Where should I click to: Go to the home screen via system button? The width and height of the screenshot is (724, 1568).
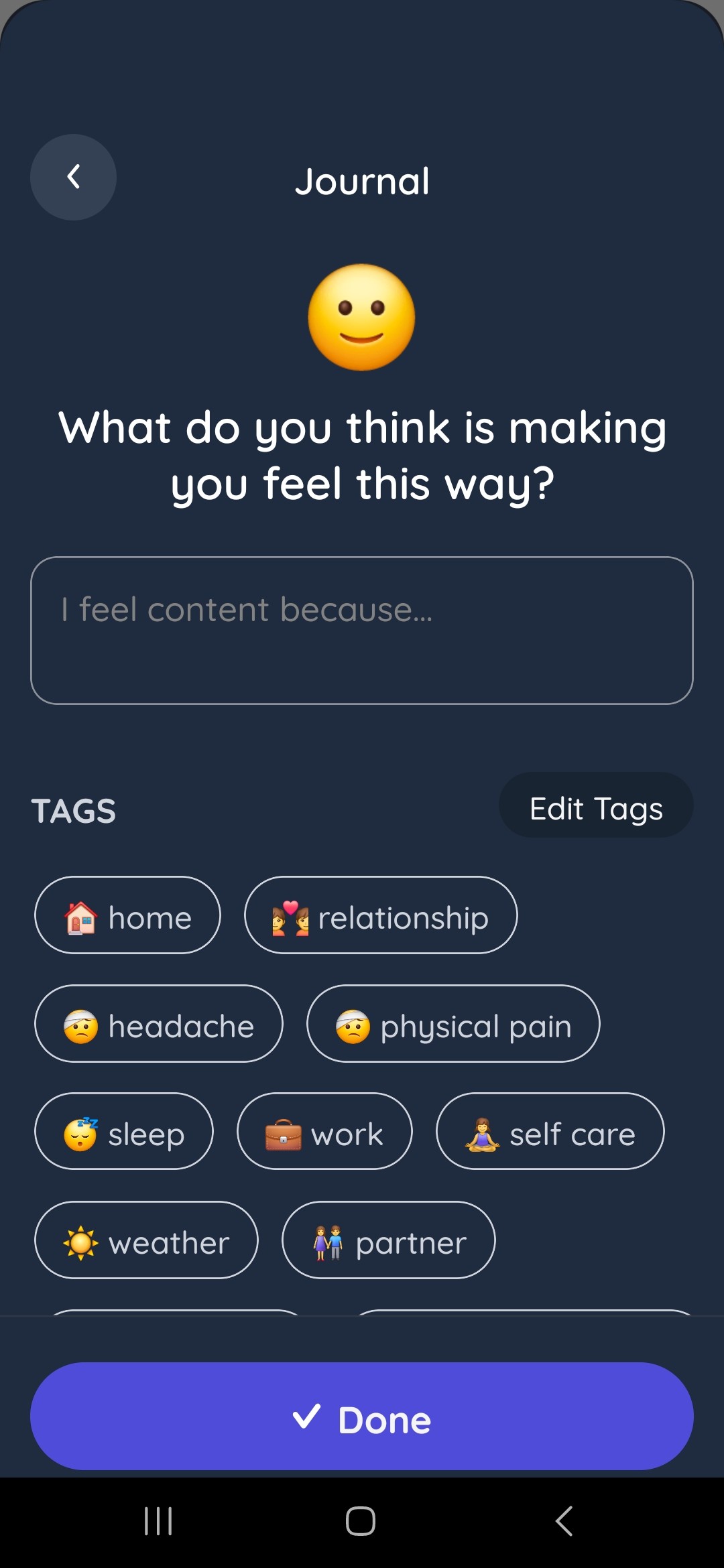point(361,1521)
